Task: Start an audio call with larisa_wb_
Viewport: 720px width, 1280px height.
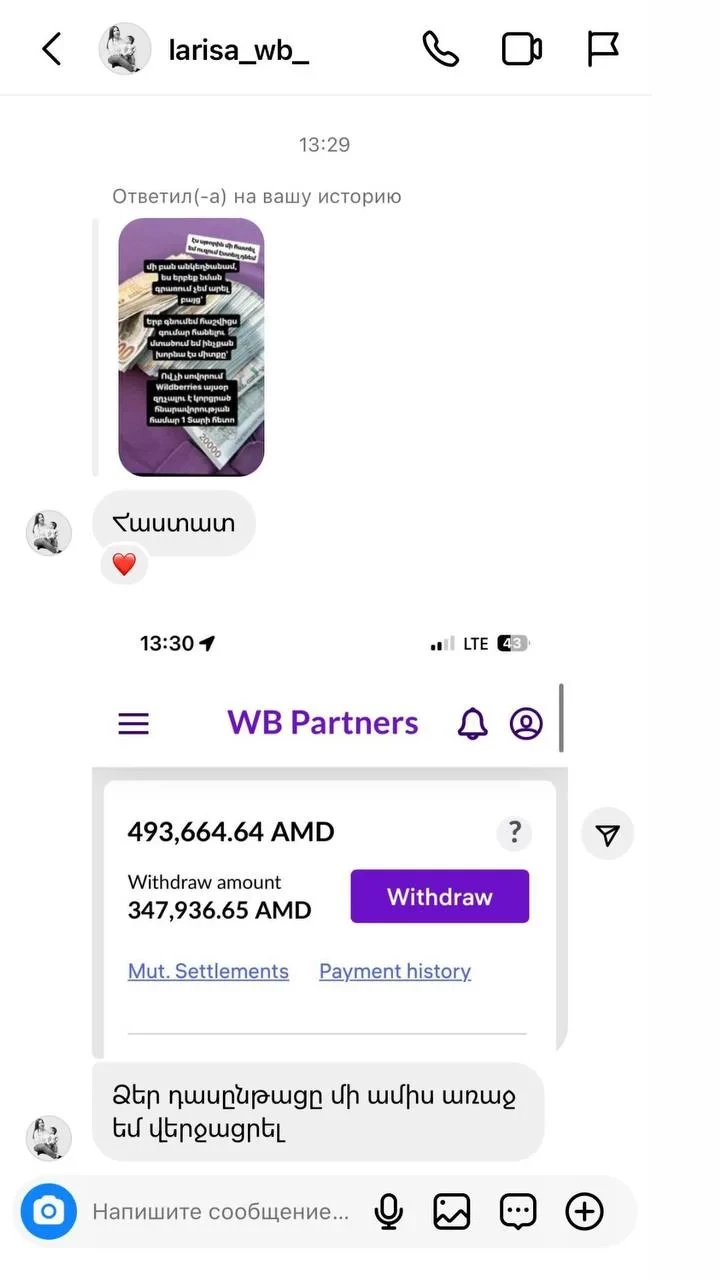Action: click(x=440, y=49)
